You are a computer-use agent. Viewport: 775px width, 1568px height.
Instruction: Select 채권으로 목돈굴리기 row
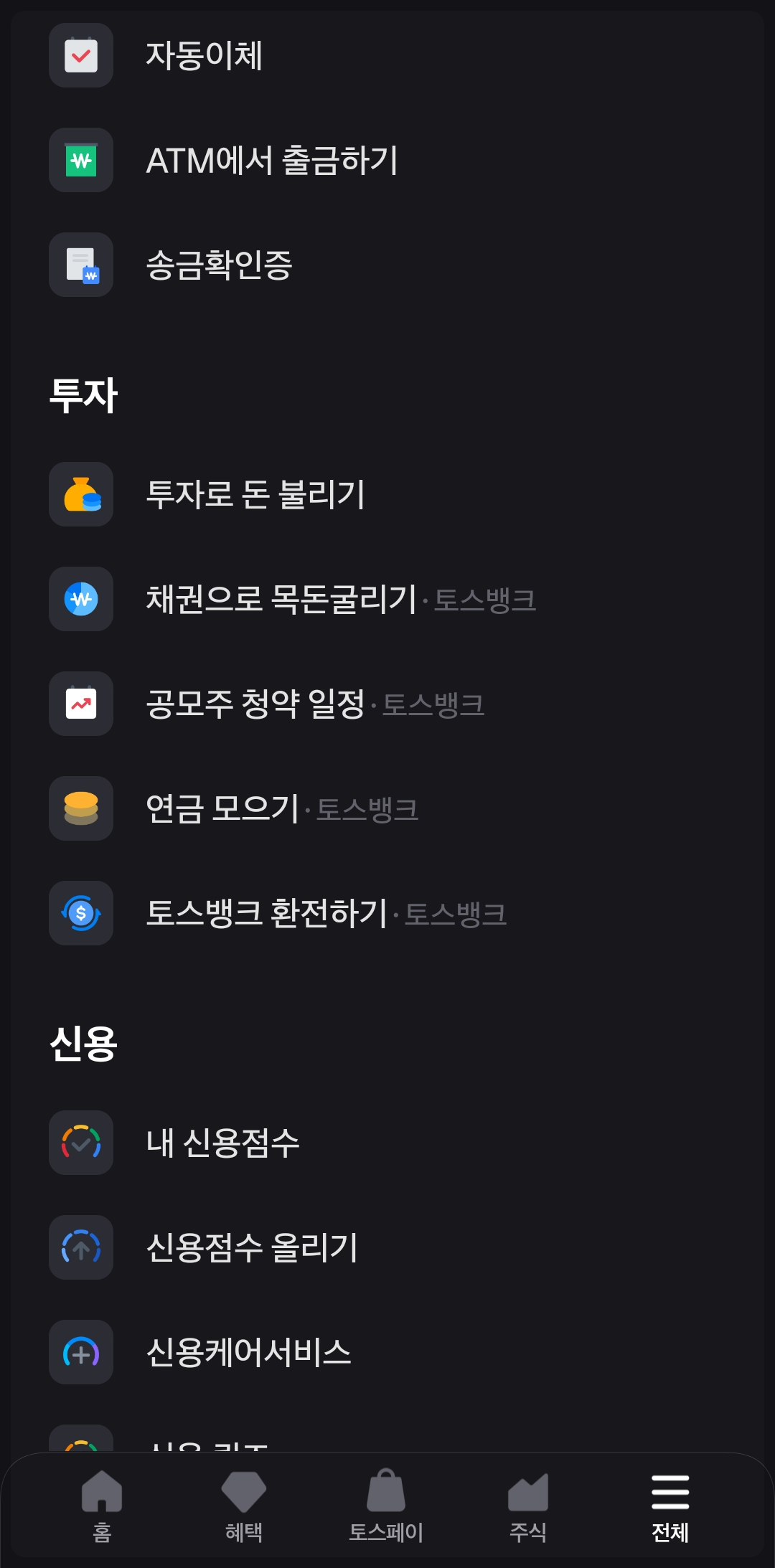coord(387,599)
